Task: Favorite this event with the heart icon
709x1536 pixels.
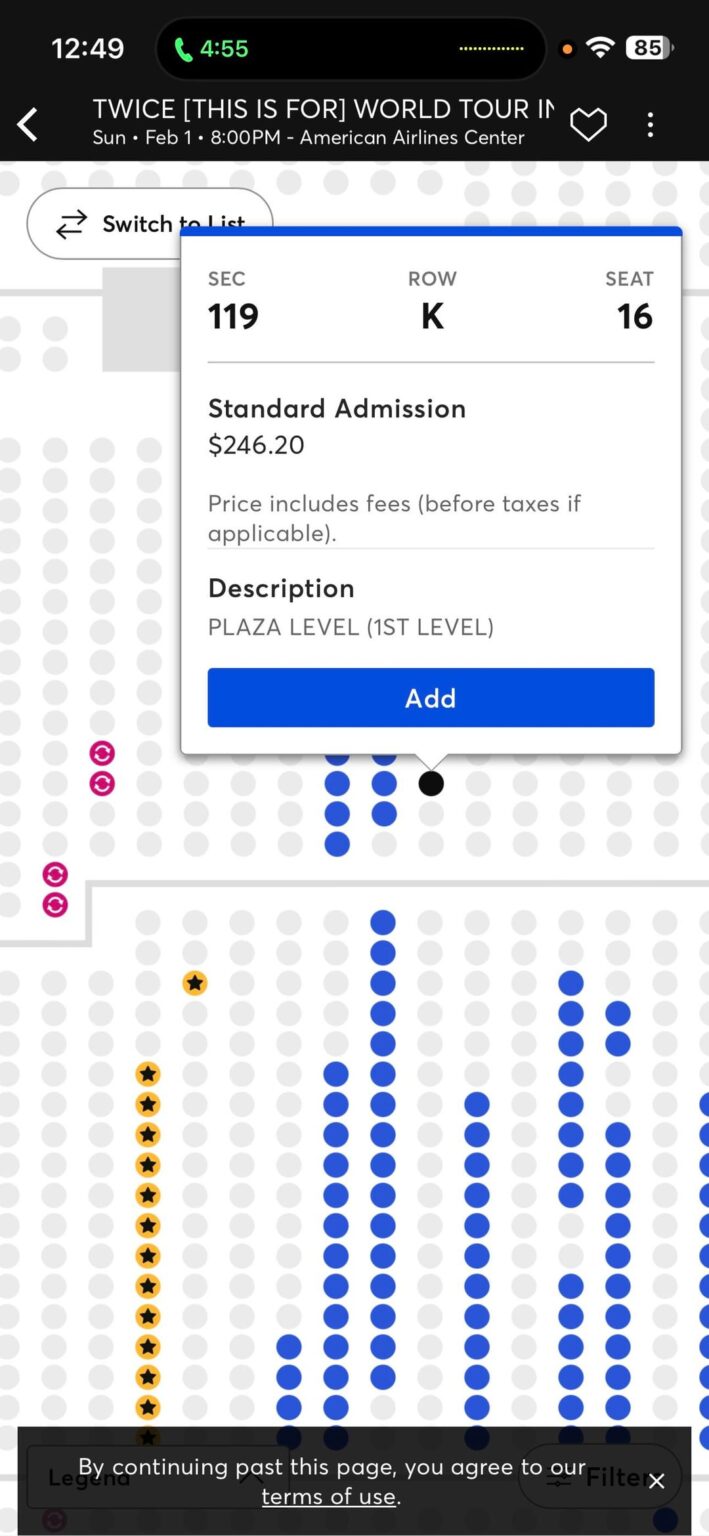Action: pos(588,125)
